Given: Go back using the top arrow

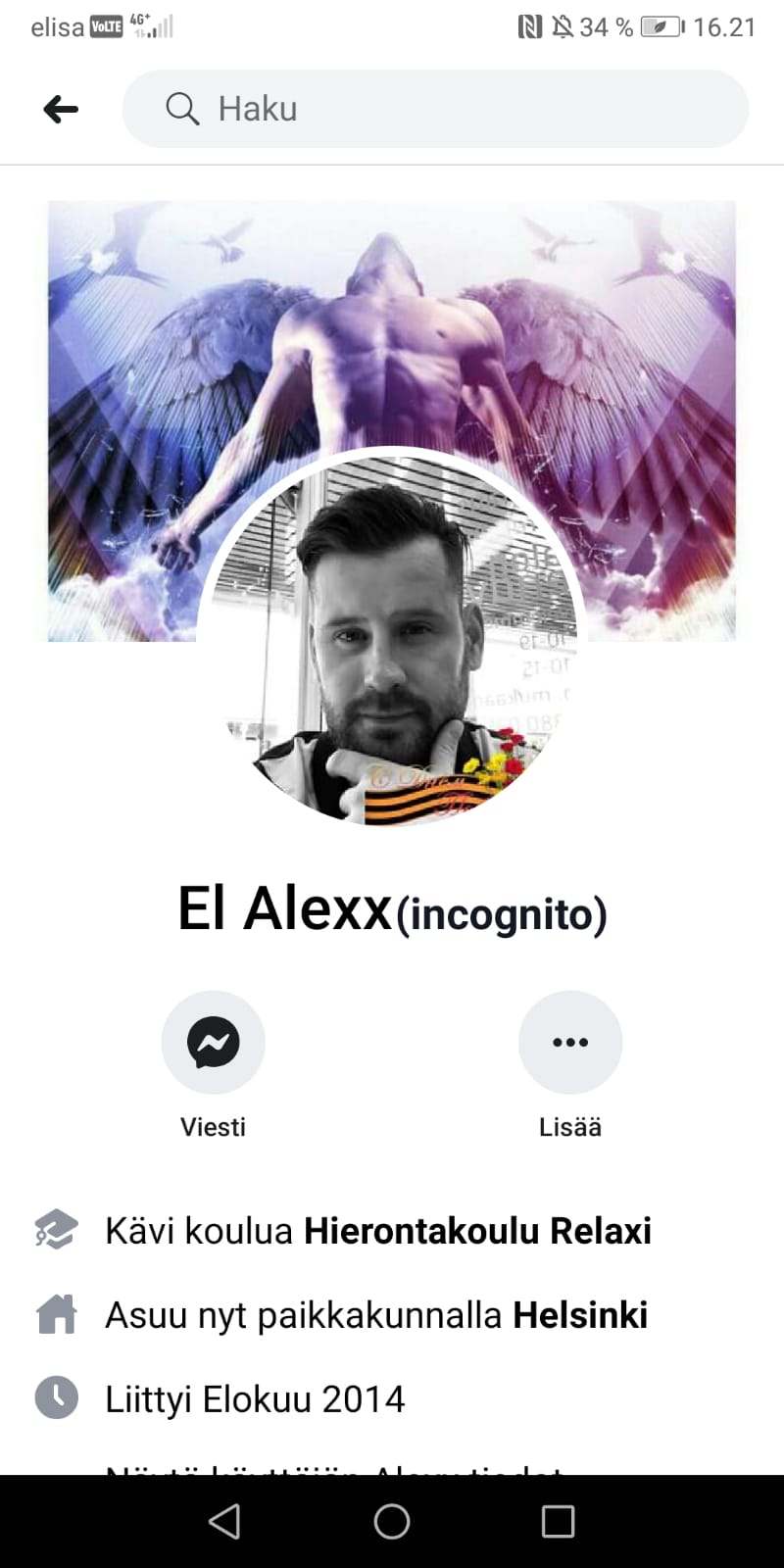Looking at the screenshot, I should click(x=61, y=109).
